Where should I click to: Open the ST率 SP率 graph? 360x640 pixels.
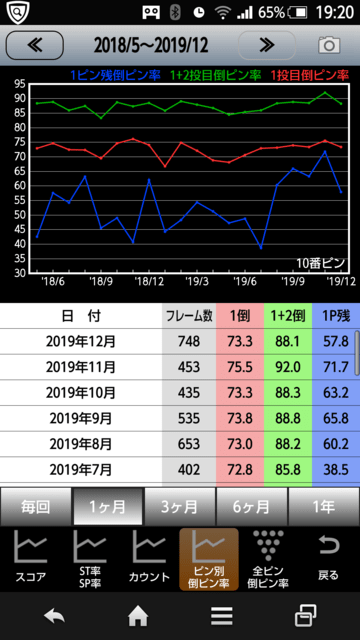point(90,558)
